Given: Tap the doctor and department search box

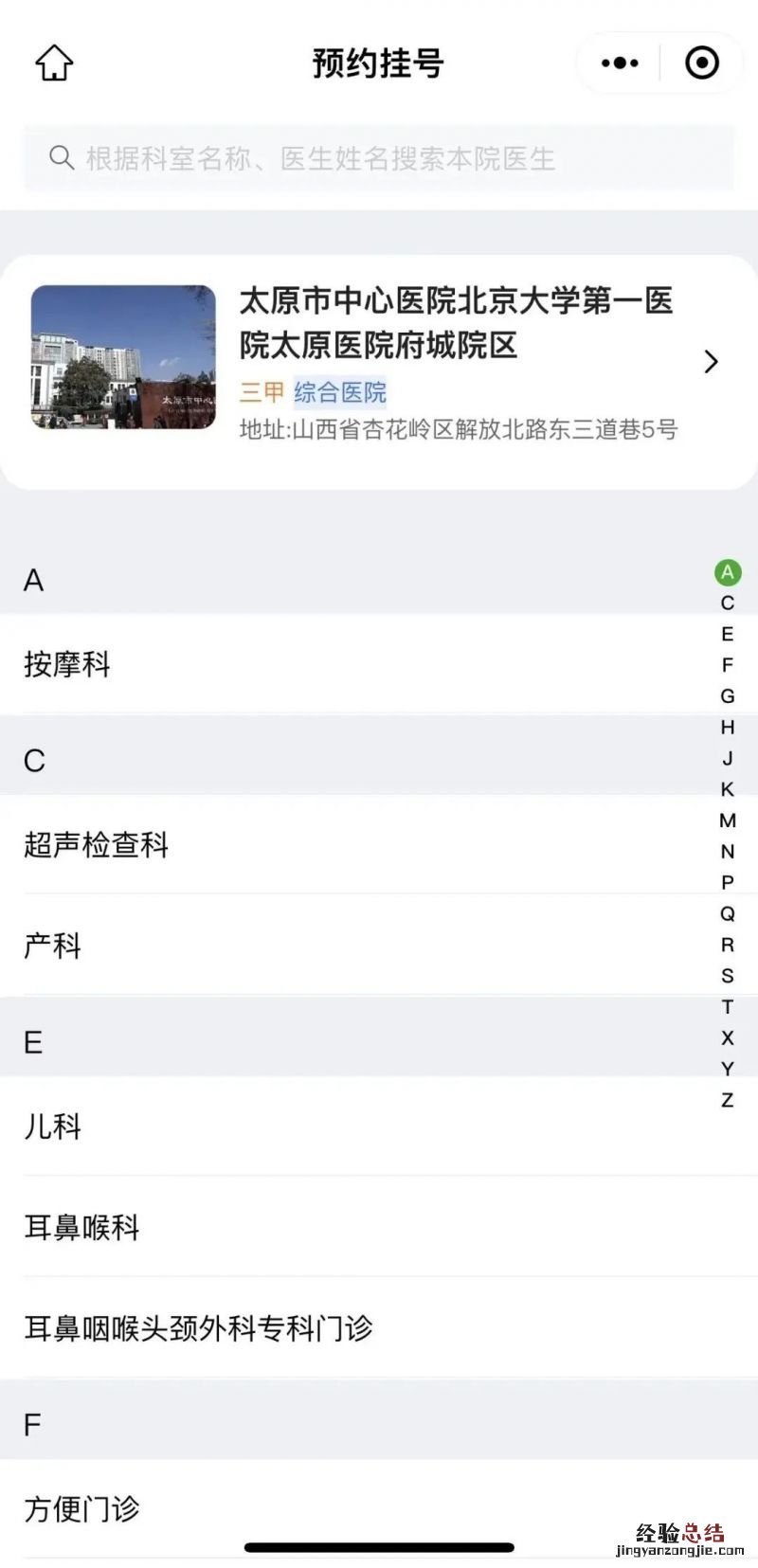Looking at the screenshot, I should 379,158.
